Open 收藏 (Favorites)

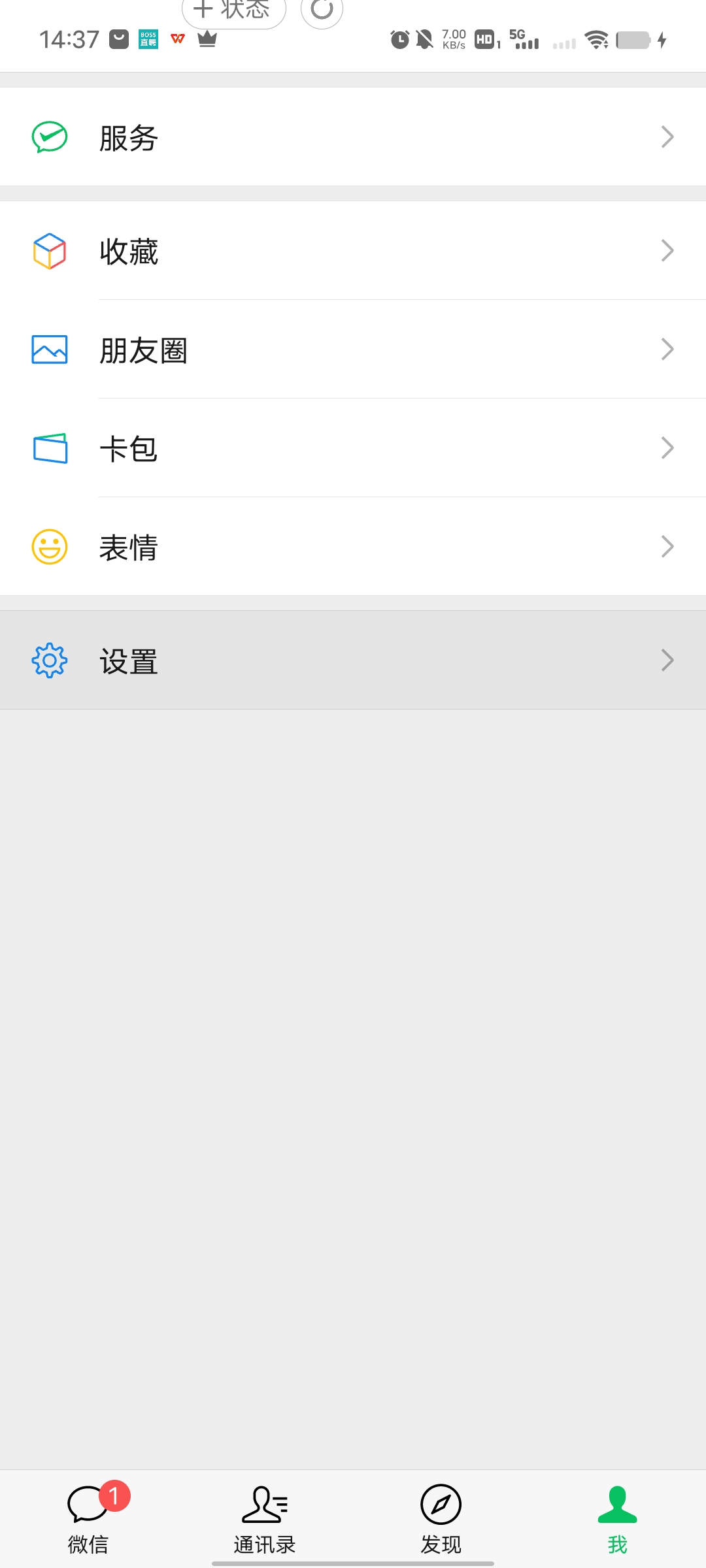(353, 251)
